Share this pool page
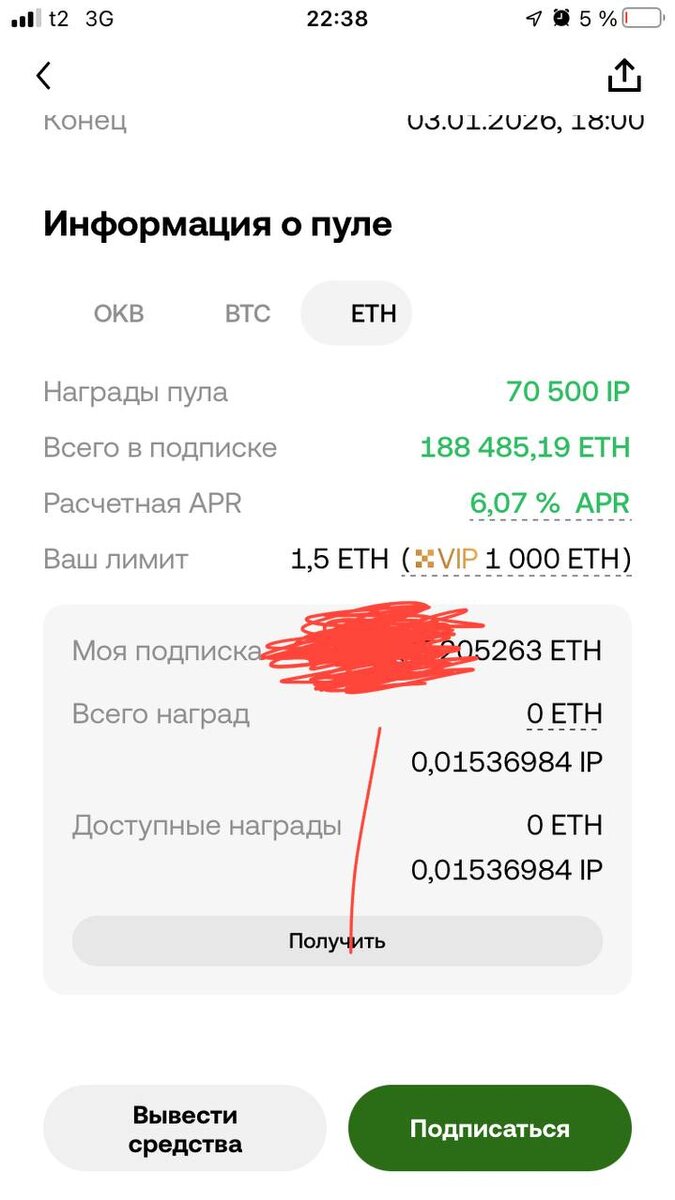 (623, 76)
